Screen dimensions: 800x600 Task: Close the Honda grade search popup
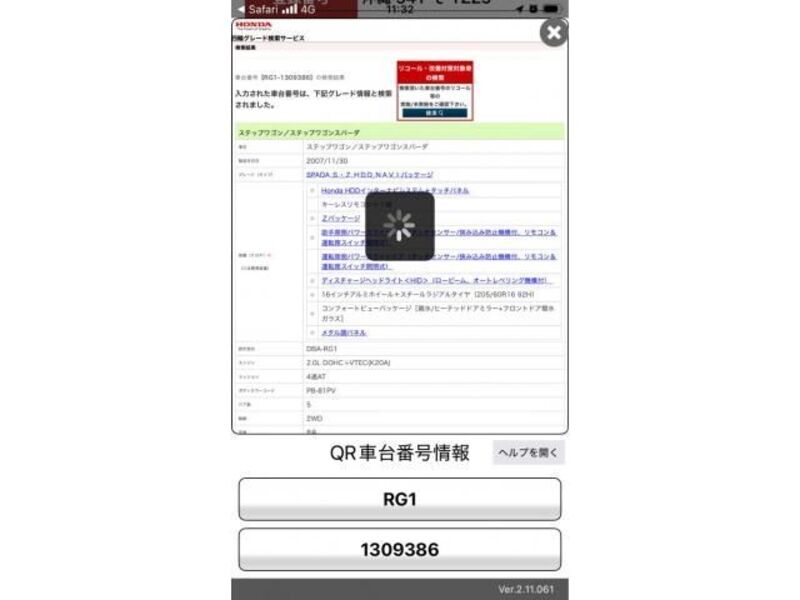(x=554, y=33)
